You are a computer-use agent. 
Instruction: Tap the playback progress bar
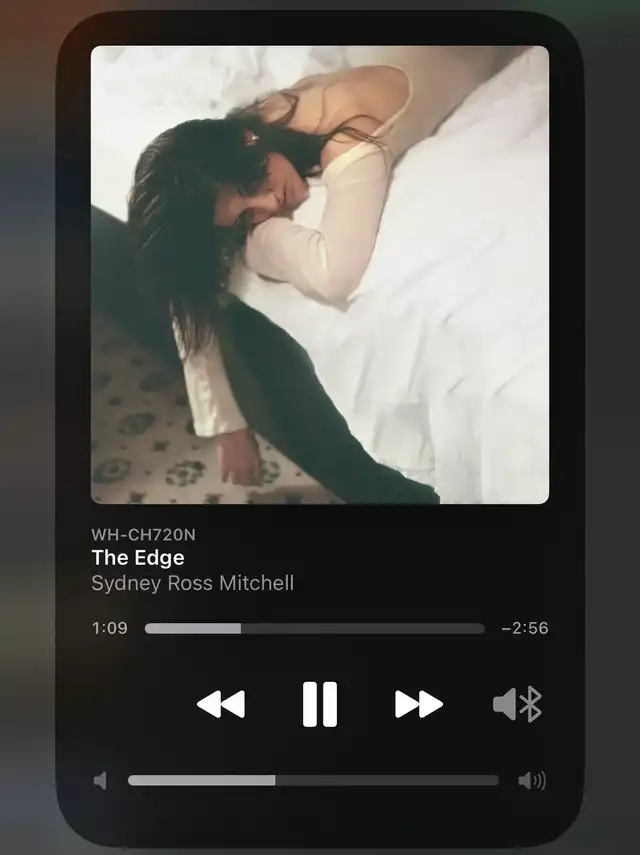[x=314, y=629]
